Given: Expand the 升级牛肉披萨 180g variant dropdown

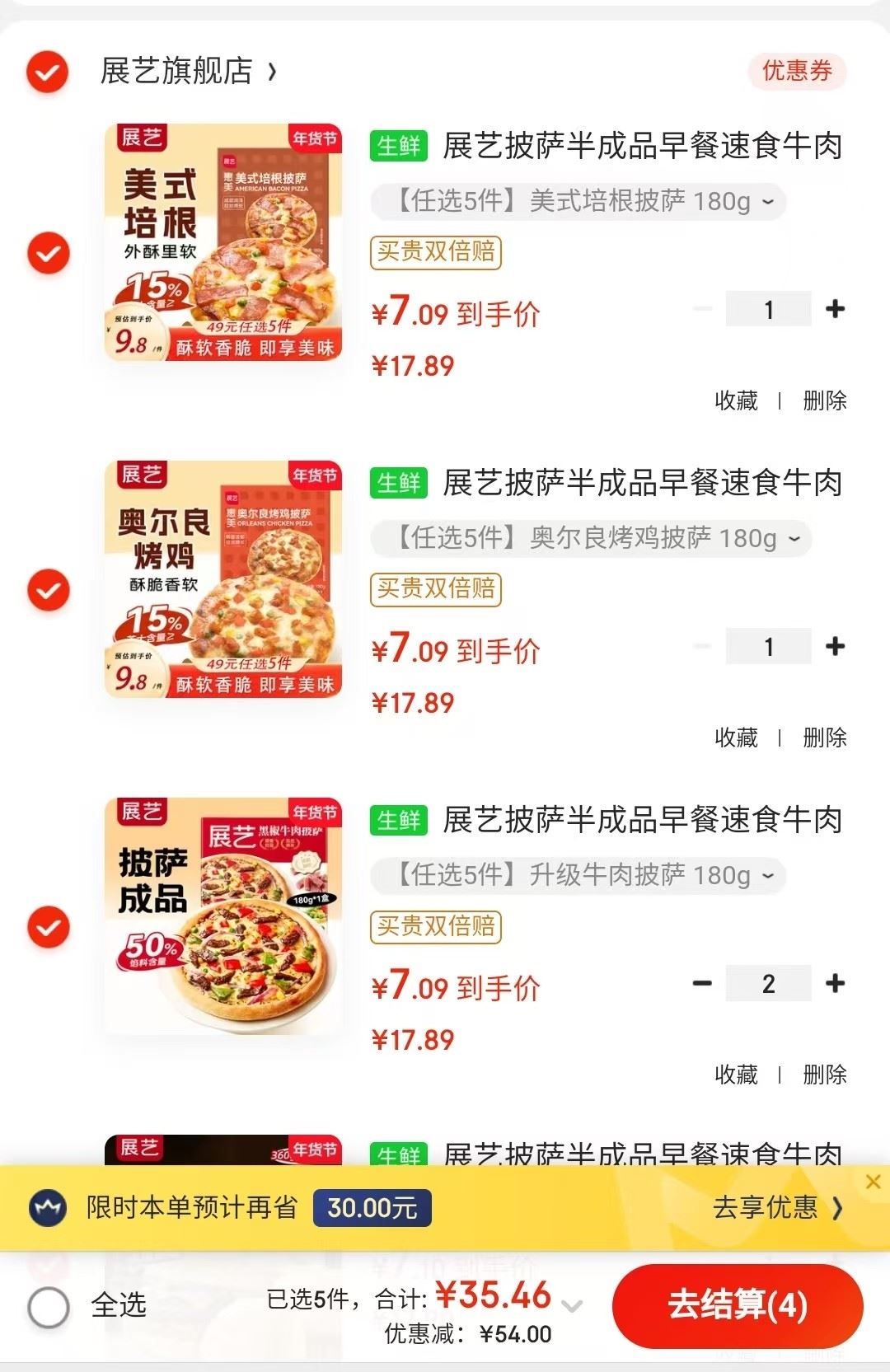Looking at the screenshot, I should click(578, 876).
